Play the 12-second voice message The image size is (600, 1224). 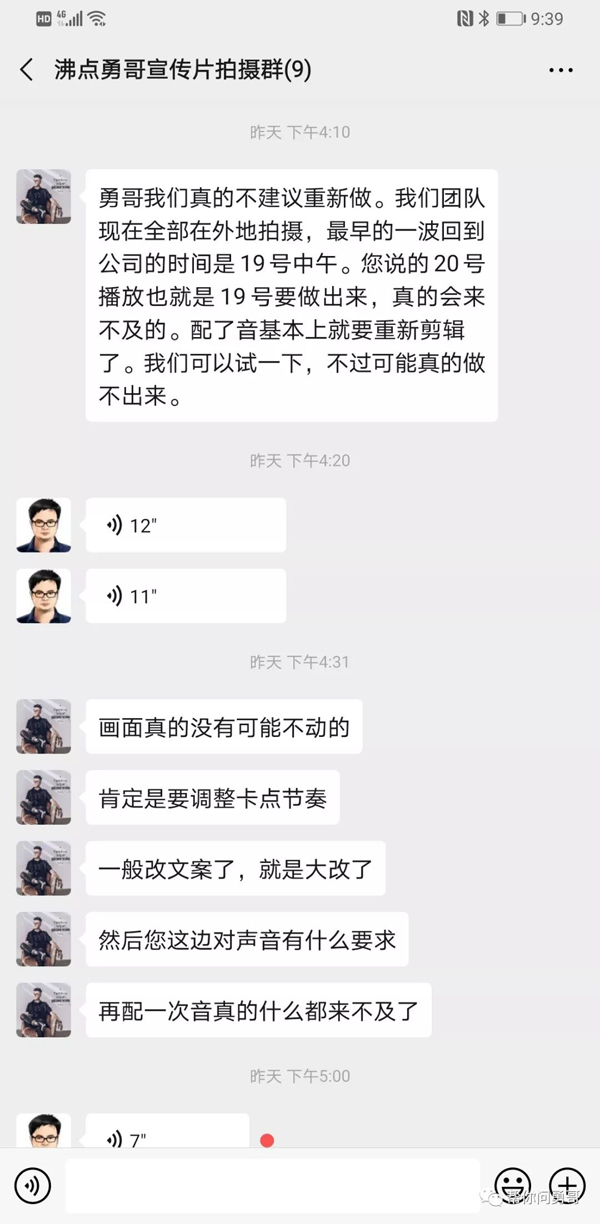click(186, 525)
